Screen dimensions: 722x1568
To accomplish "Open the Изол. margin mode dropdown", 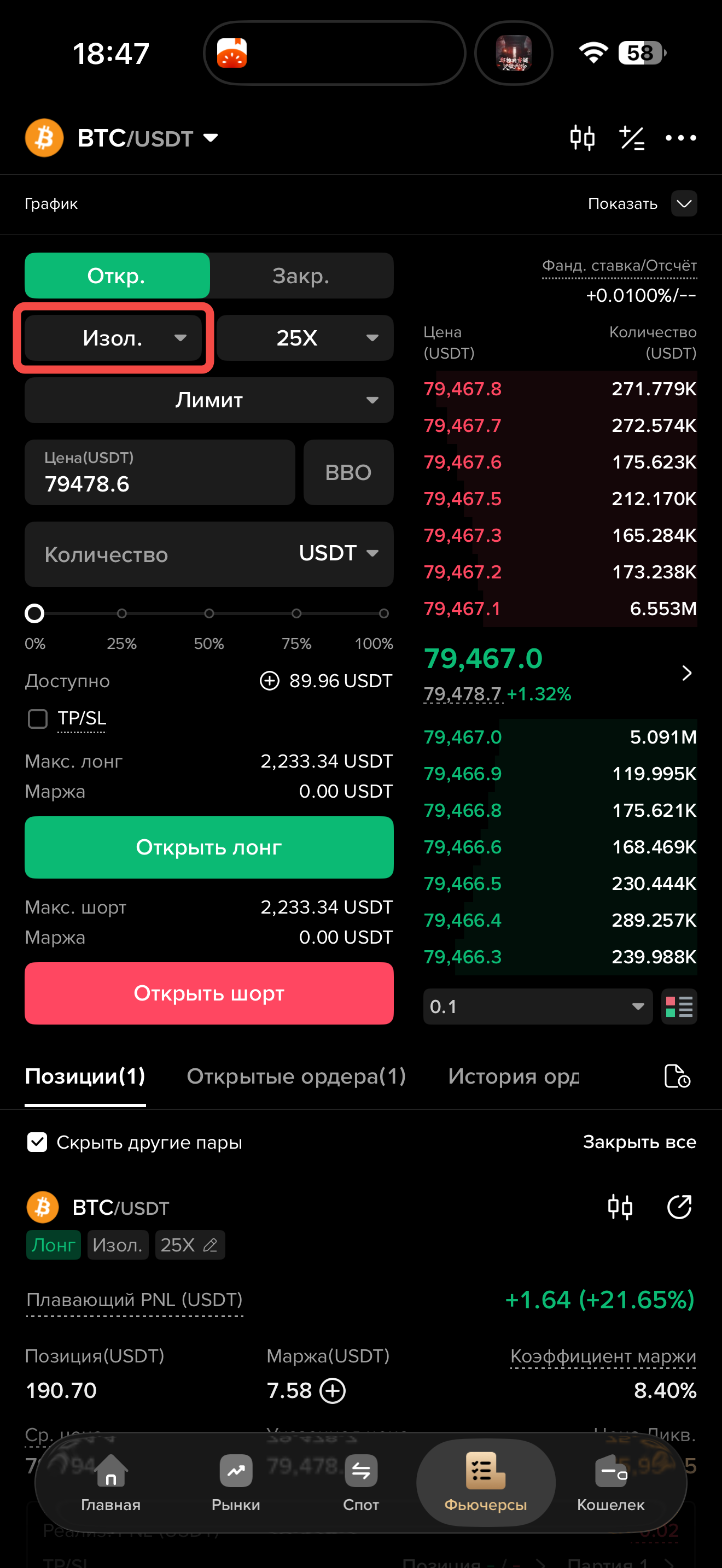I will coord(113,338).
